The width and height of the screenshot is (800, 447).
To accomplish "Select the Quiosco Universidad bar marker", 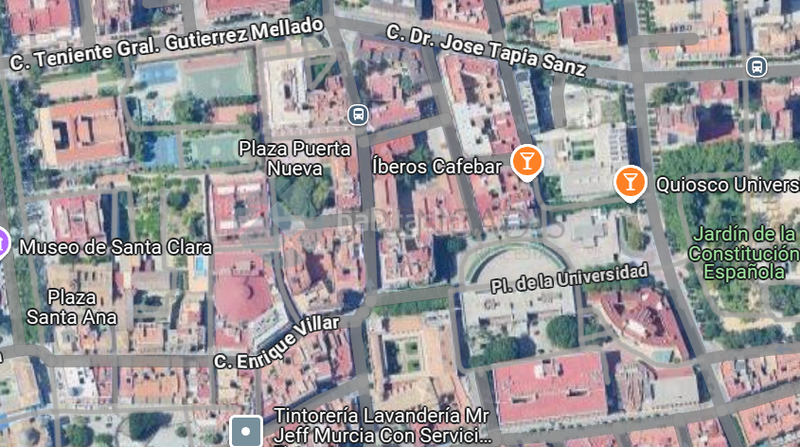I will tap(629, 182).
